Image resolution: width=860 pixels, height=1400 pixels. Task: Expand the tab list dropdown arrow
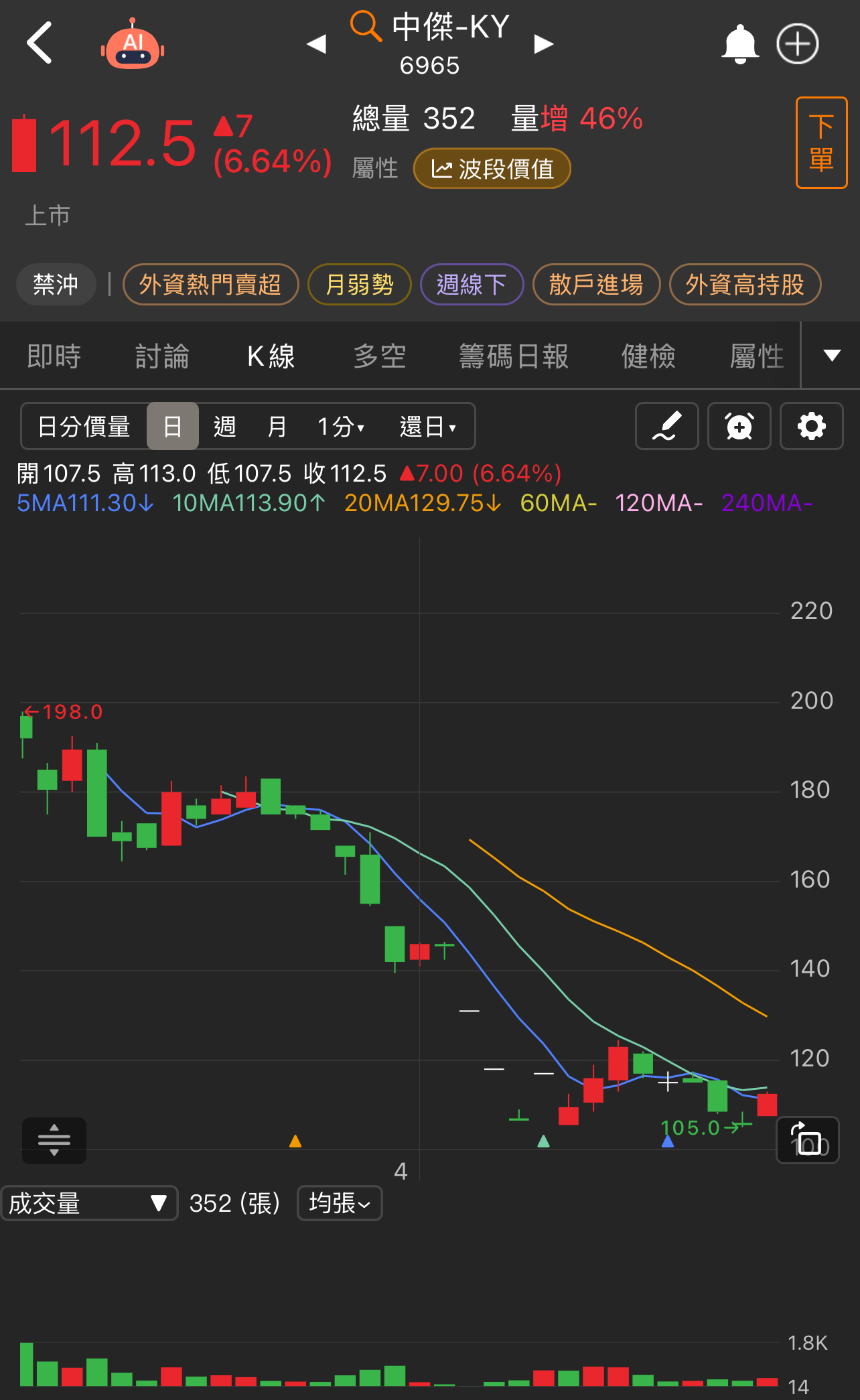click(x=832, y=356)
